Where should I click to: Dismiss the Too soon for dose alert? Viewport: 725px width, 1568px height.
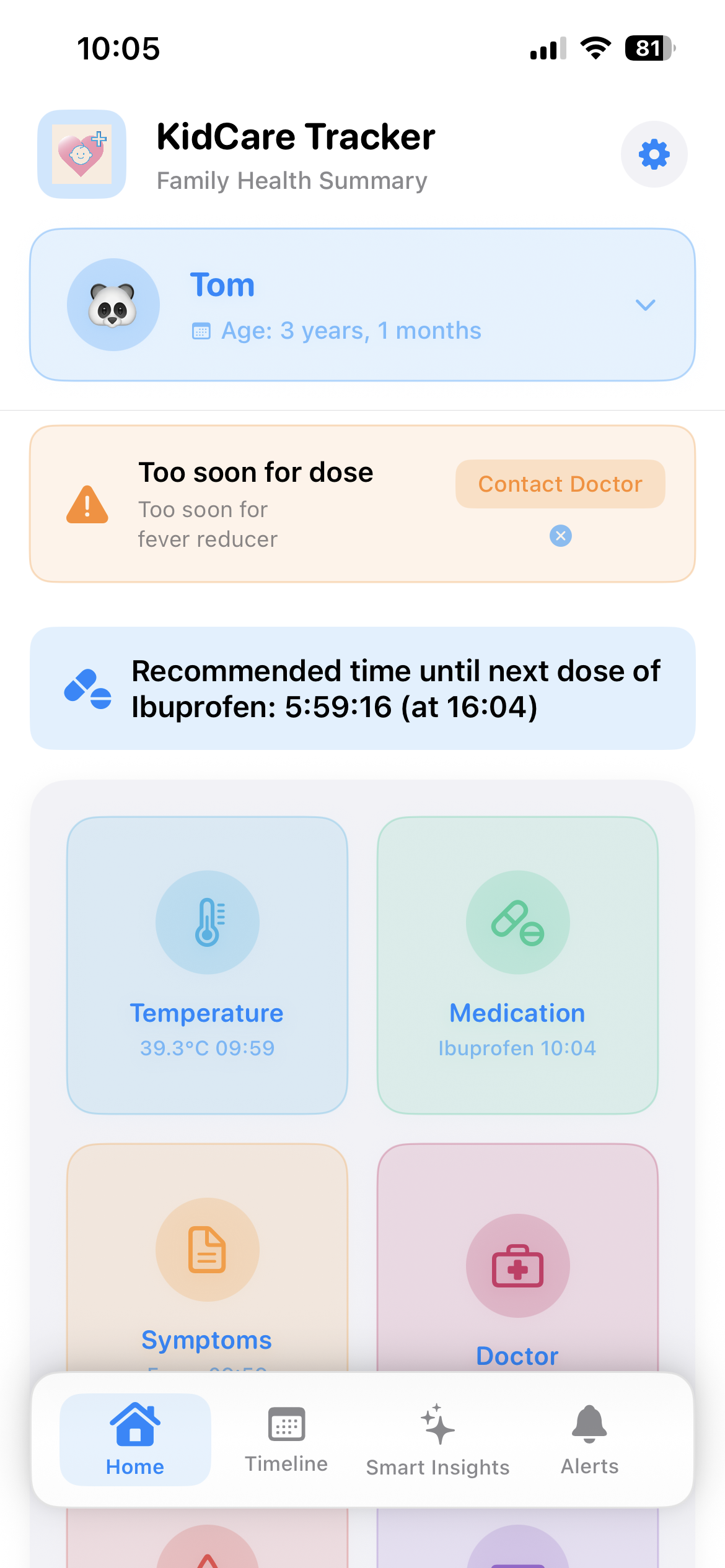pos(560,536)
